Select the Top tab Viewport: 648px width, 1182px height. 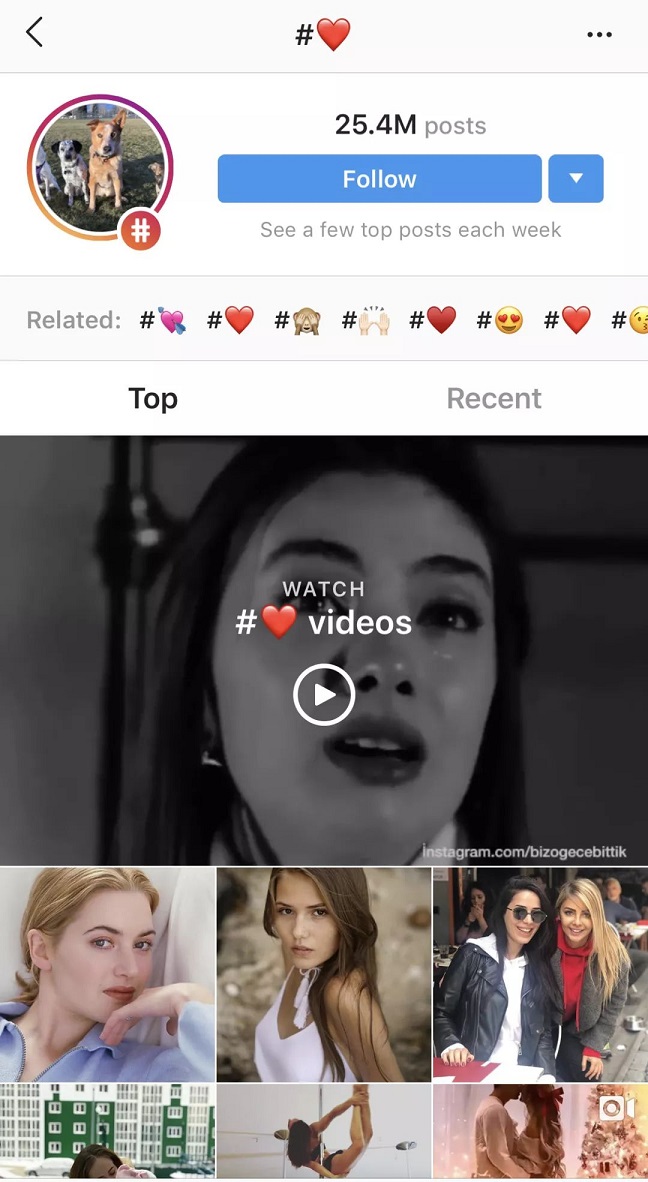click(153, 398)
